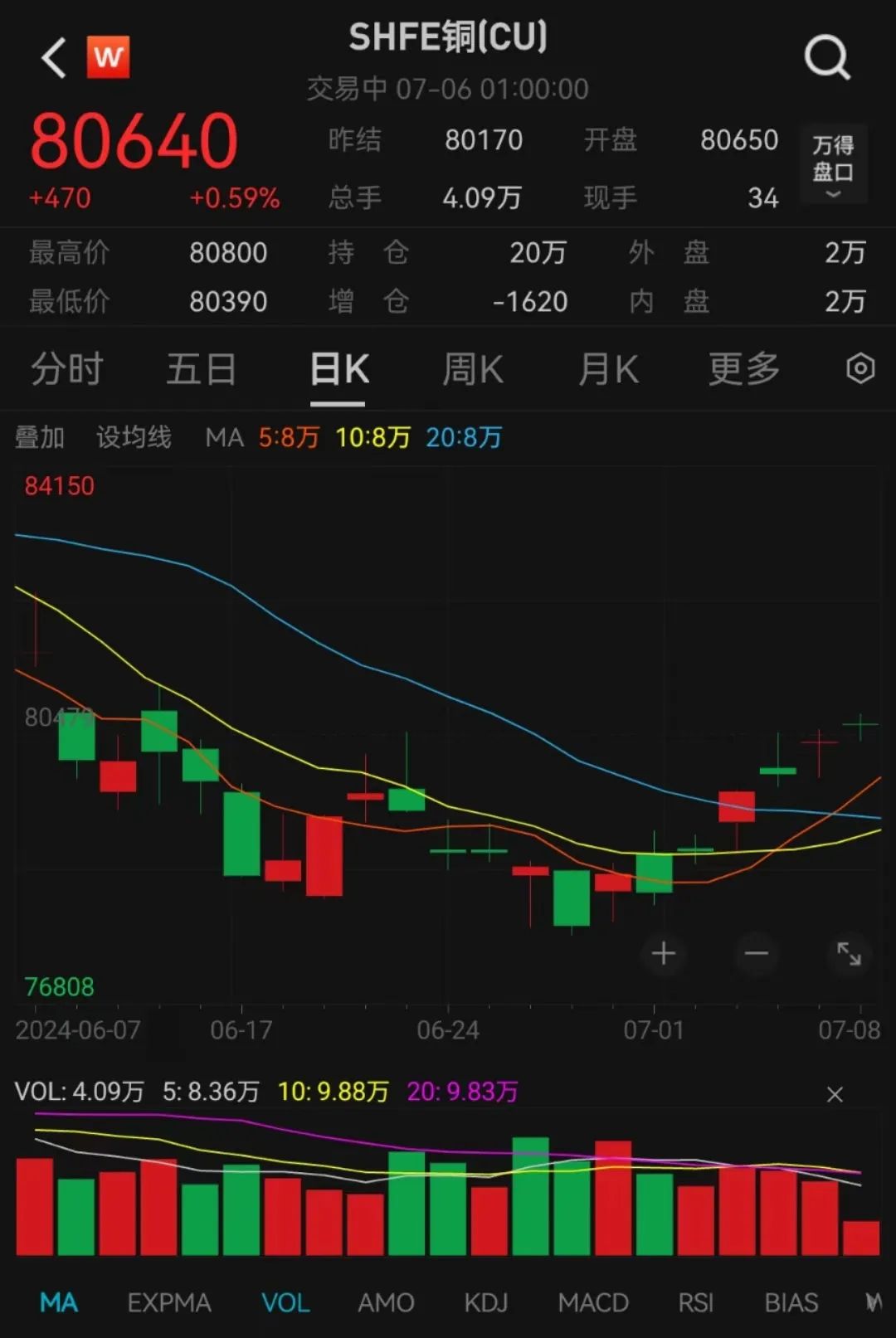Screen dimensions: 896x1338
Task: Select the EXPMA indicator
Action: [169, 1303]
